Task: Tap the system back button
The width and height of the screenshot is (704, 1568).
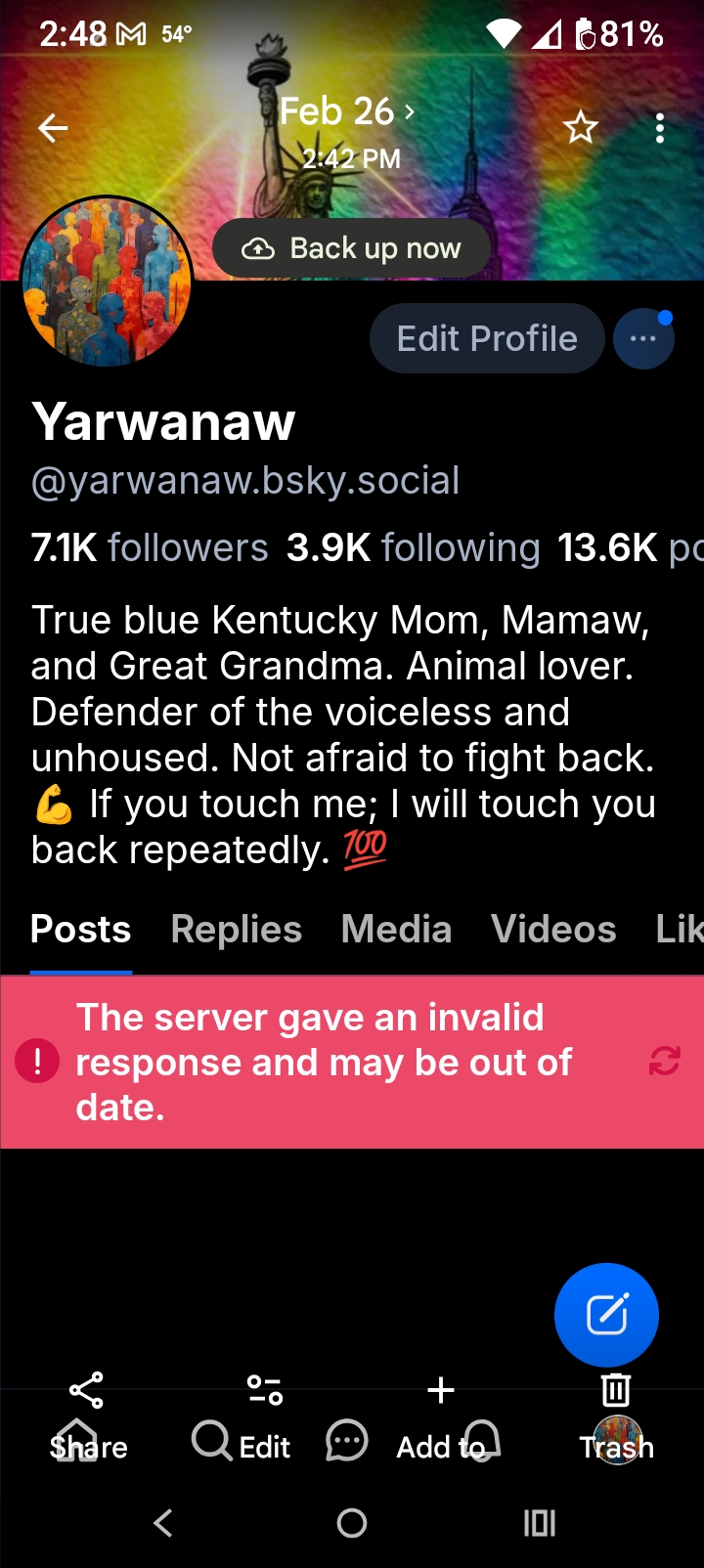Action: pos(163,1522)
